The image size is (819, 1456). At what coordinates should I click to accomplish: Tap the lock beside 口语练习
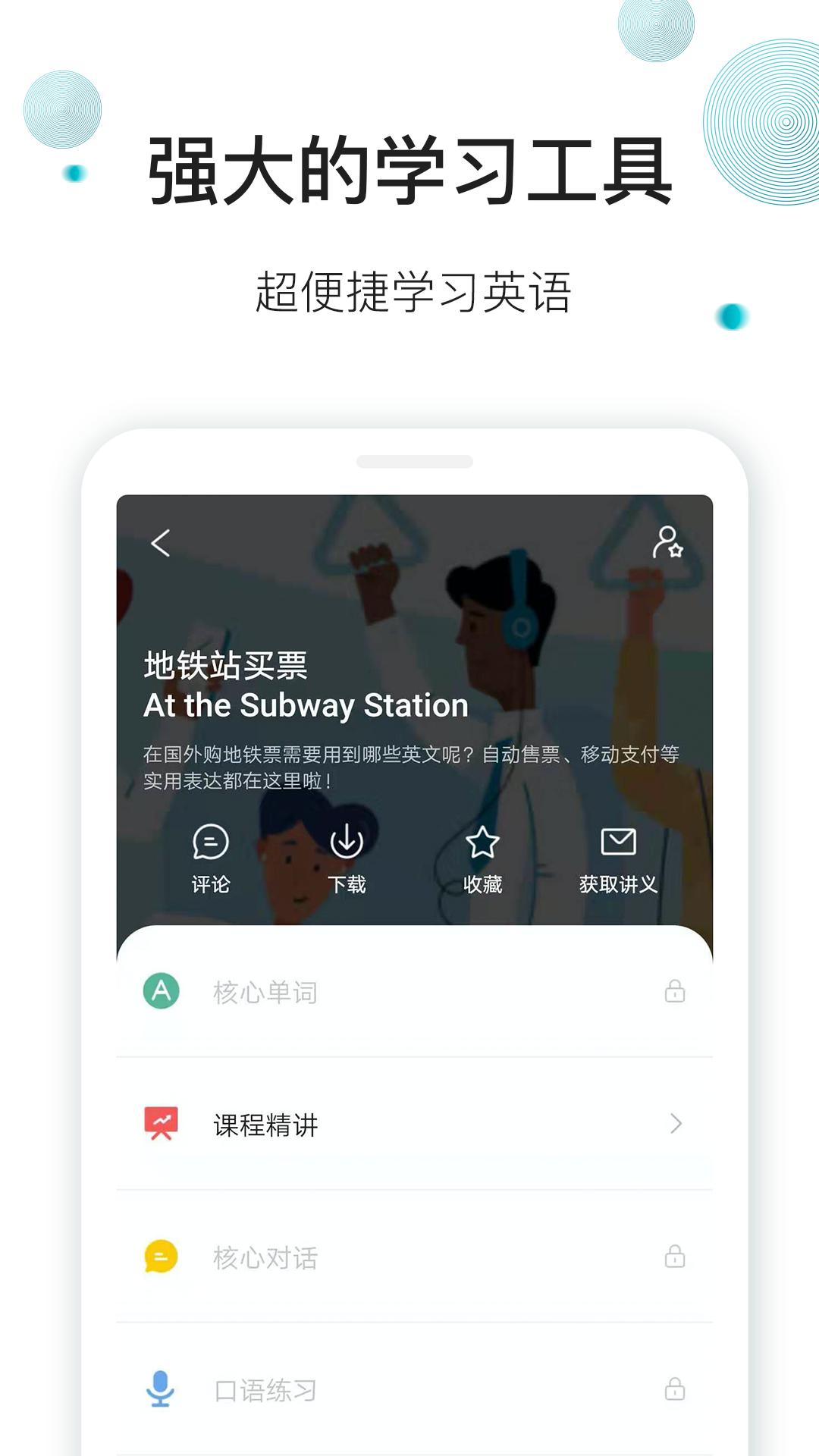(x=675, y=1390)
